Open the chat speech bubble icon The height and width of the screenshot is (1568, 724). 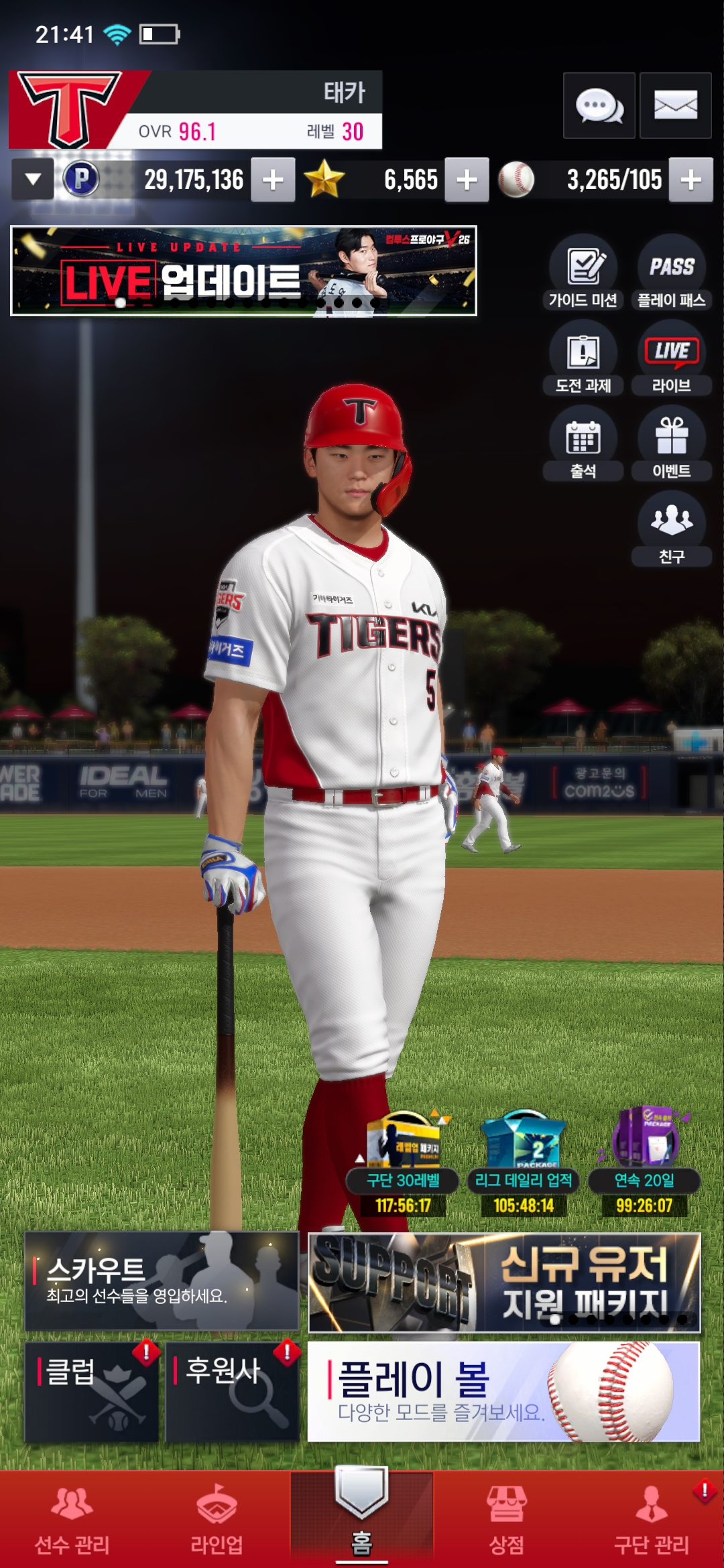click(x=599, y=105)
